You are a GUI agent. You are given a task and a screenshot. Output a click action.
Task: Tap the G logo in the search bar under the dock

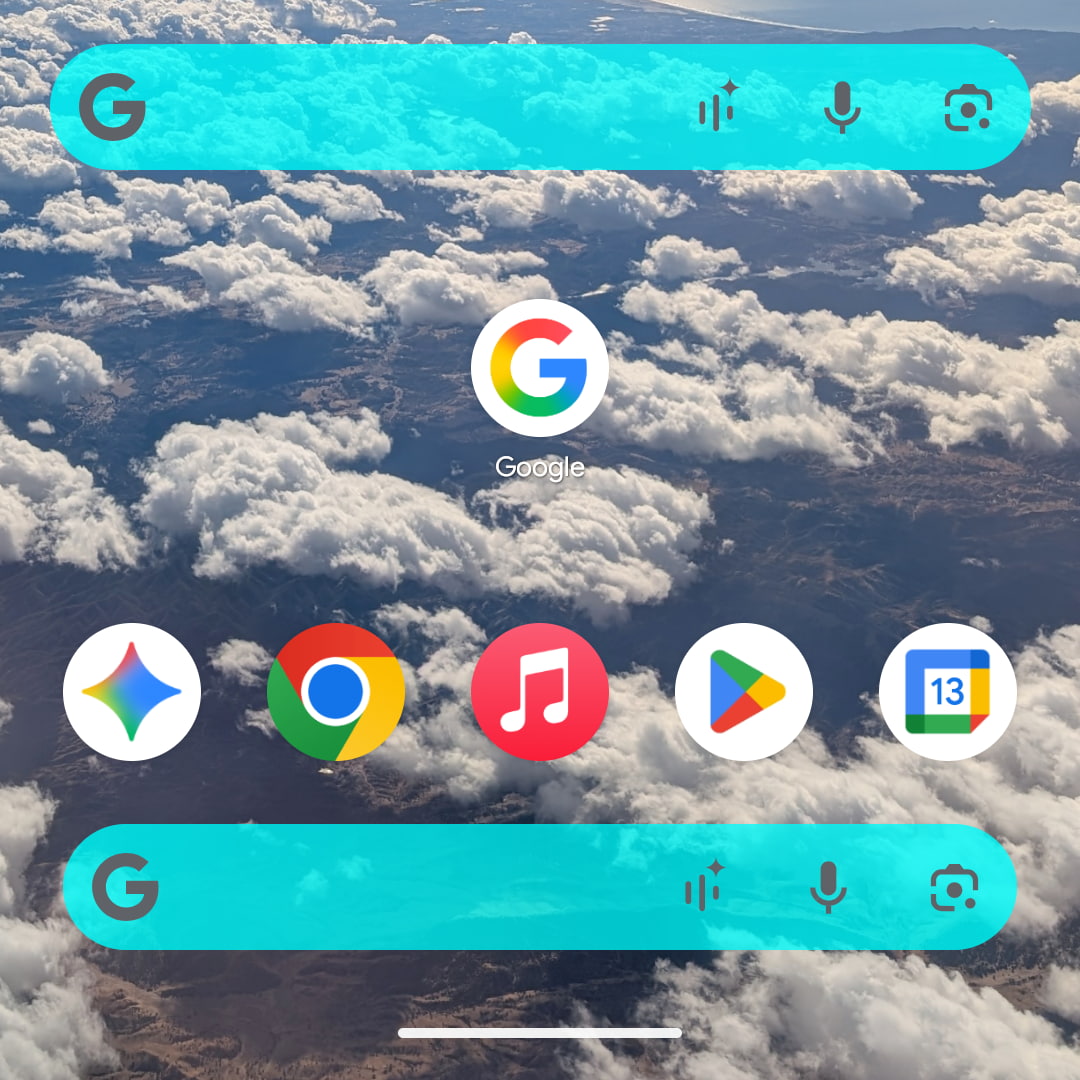(126, 887)
